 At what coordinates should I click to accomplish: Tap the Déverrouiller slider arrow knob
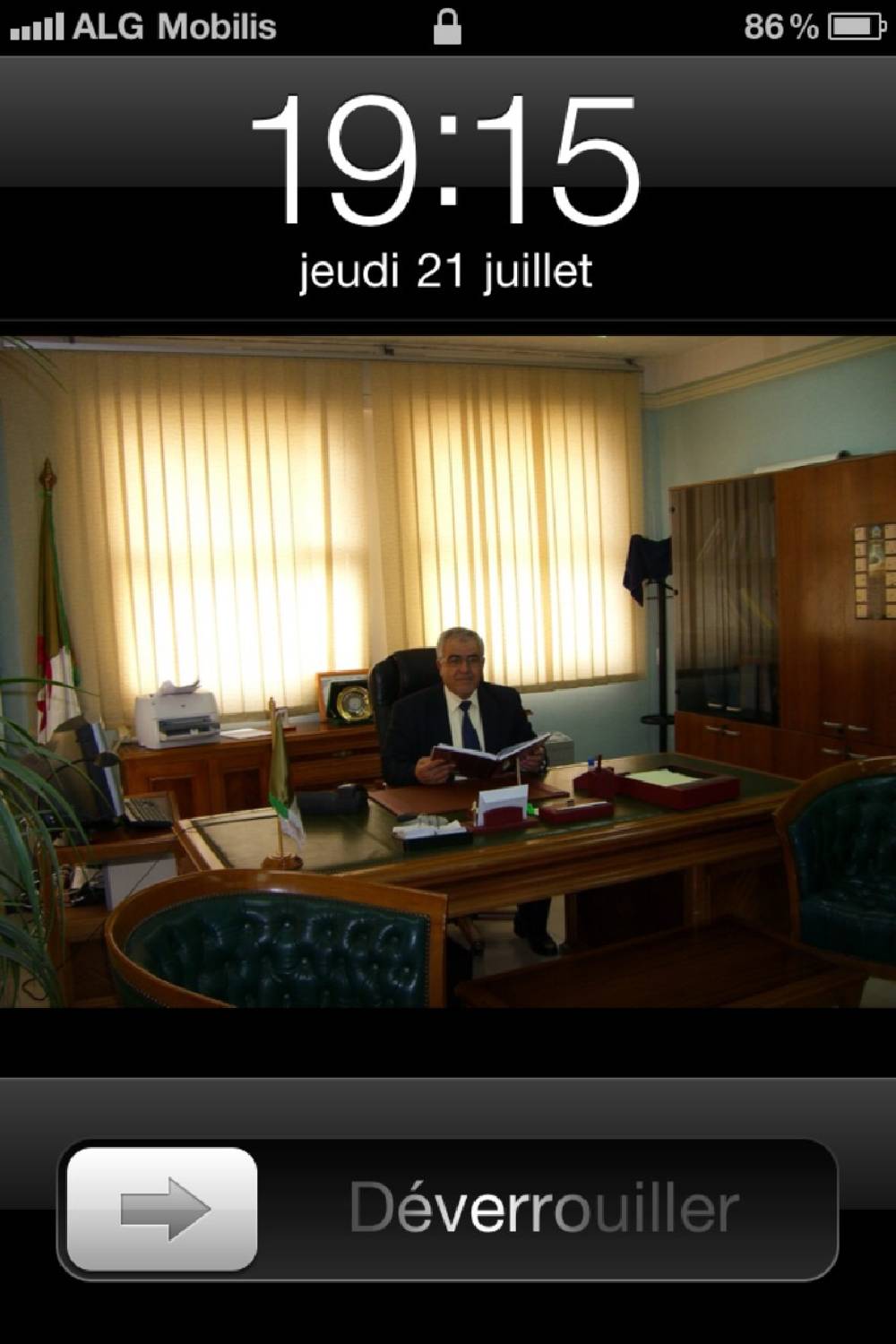click(162, 1209)
